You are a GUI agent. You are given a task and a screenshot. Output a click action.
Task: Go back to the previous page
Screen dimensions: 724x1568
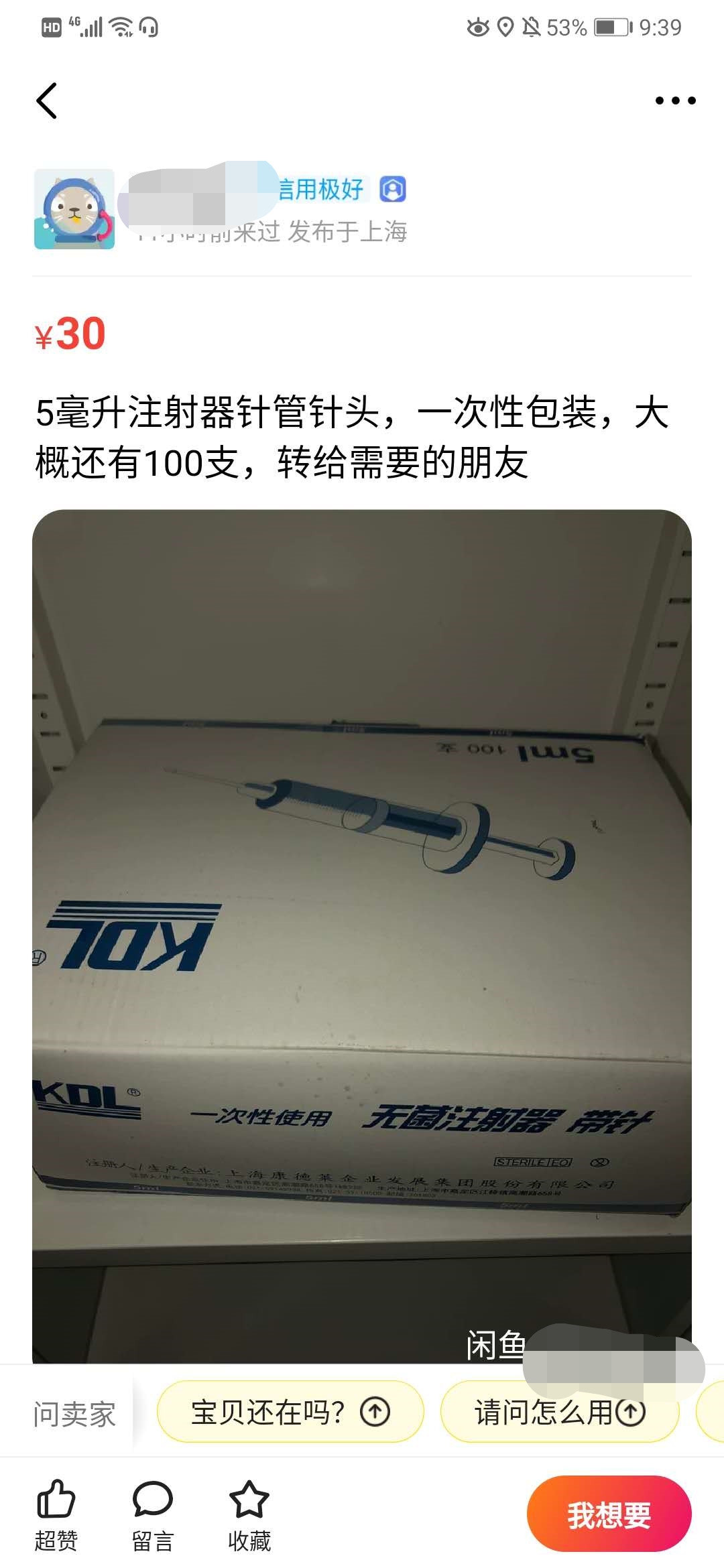pyautogui.click(x=47, y=101)
